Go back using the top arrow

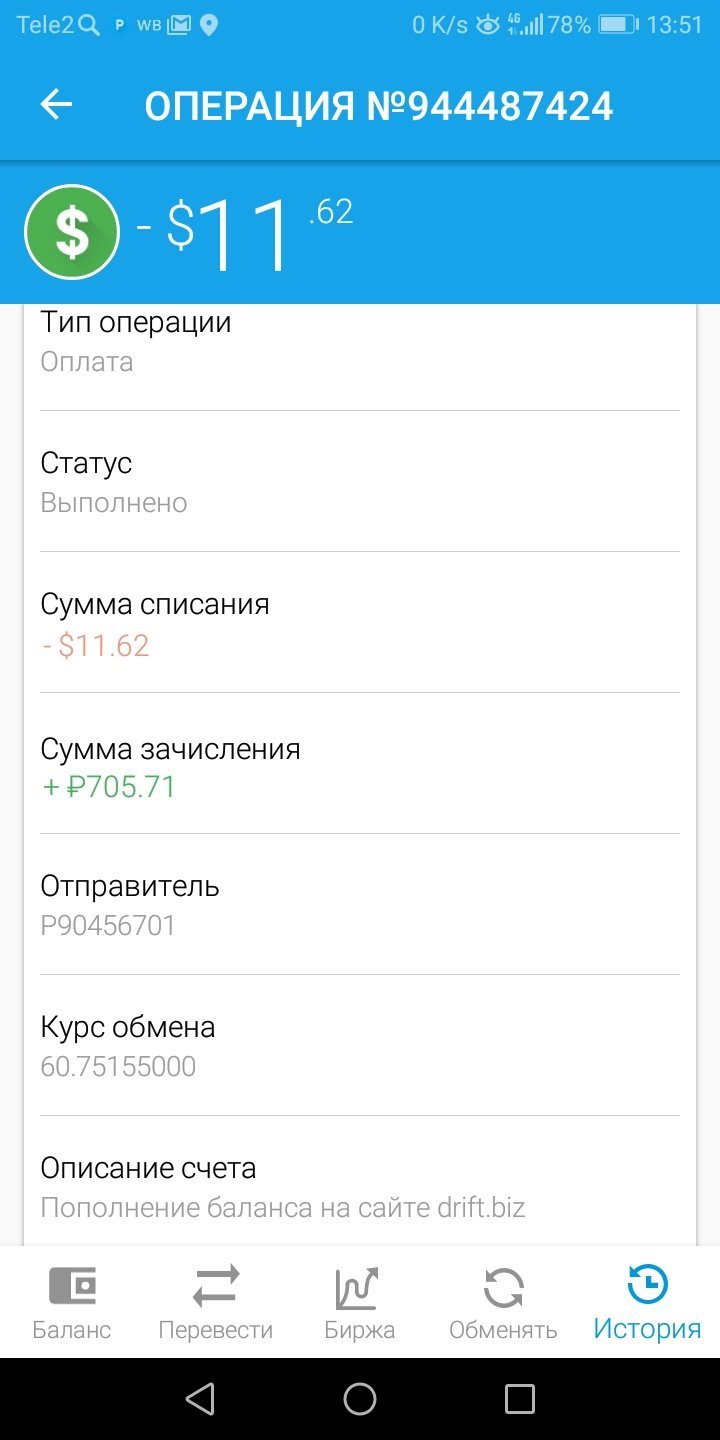point(57,105)
